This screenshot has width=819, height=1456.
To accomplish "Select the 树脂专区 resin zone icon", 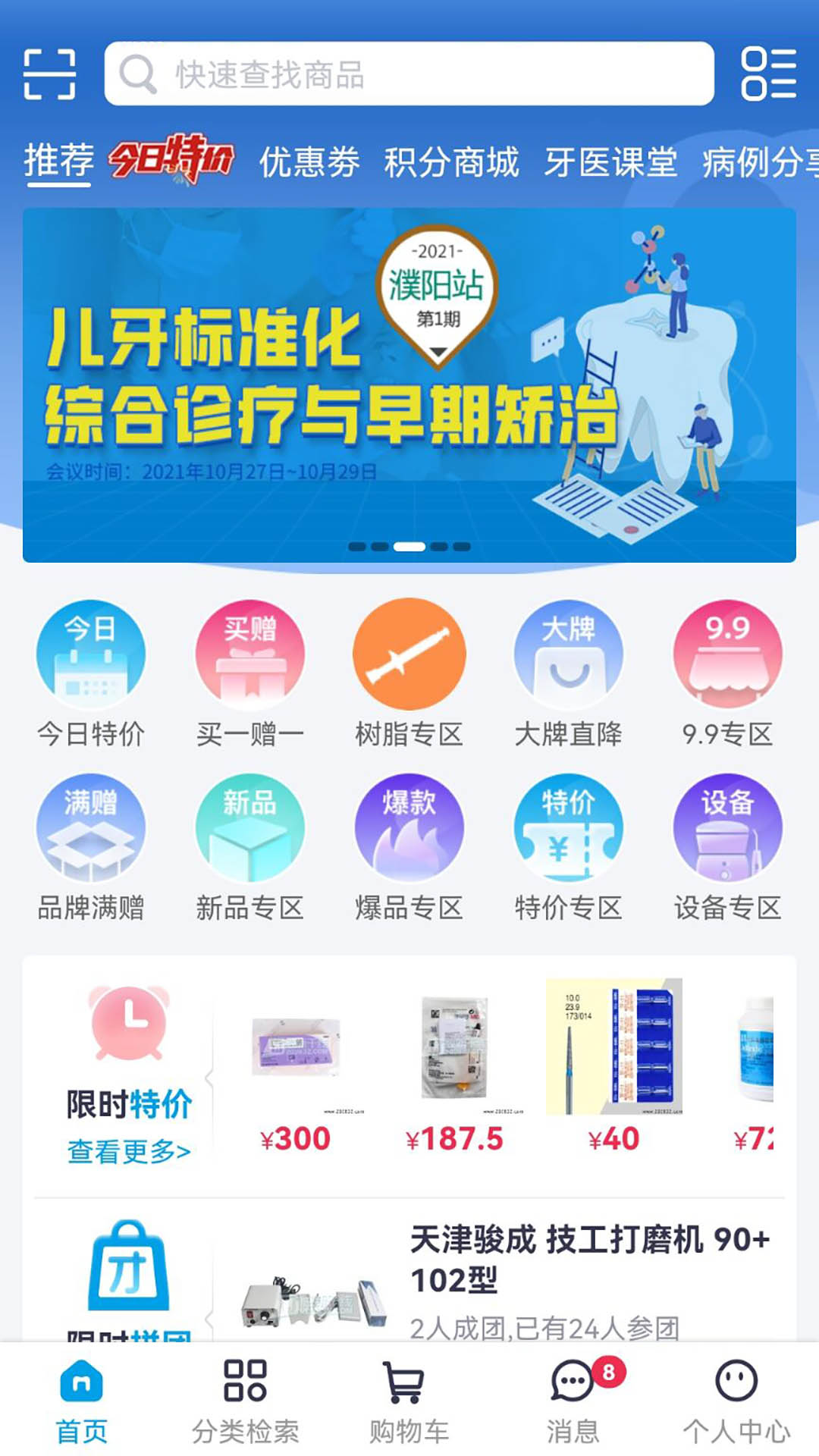I will pyautogui.click(x=409, y=654).
